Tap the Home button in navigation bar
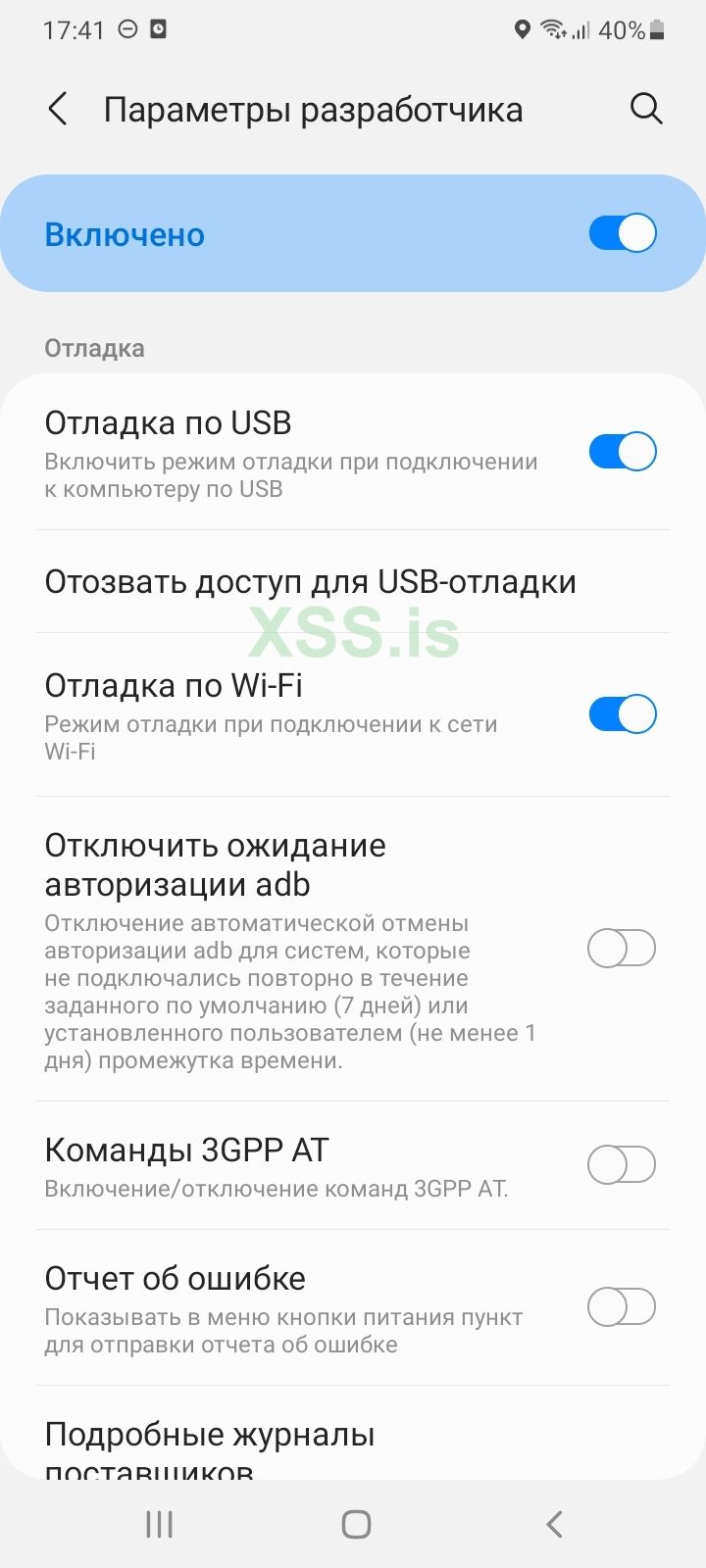The height and width of the screenshot is (1568, 706). coord(355,1524)
